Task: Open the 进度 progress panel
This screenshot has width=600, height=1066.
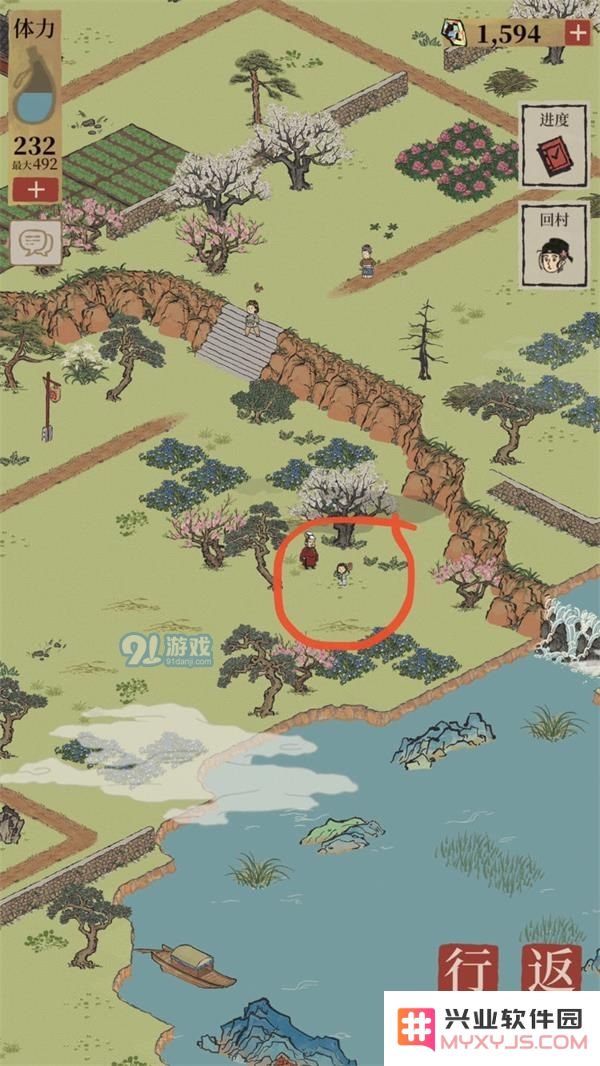Action: pos(553,146)
